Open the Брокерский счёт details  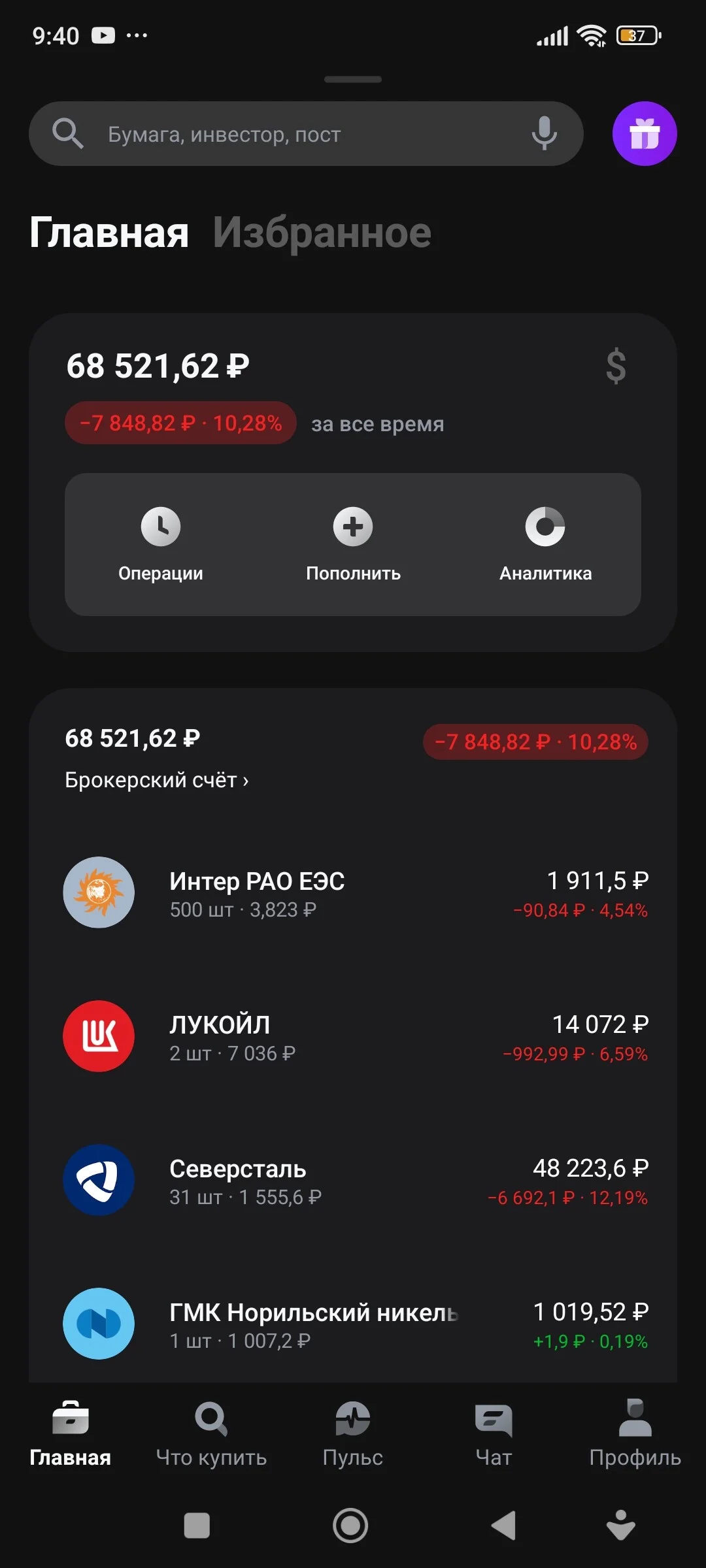(x=156, y=780)
